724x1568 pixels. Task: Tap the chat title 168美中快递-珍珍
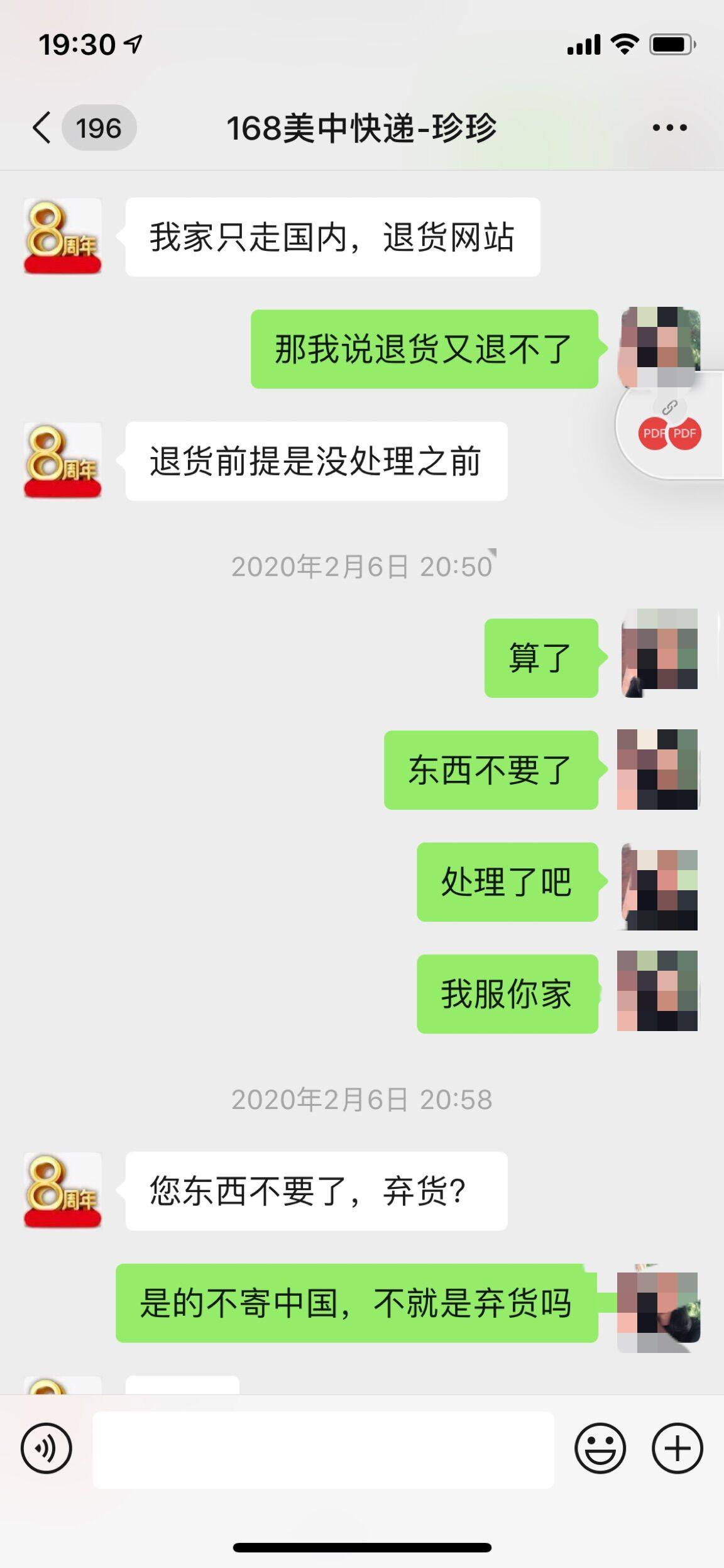pyautogui.click(x=362, y=128)
